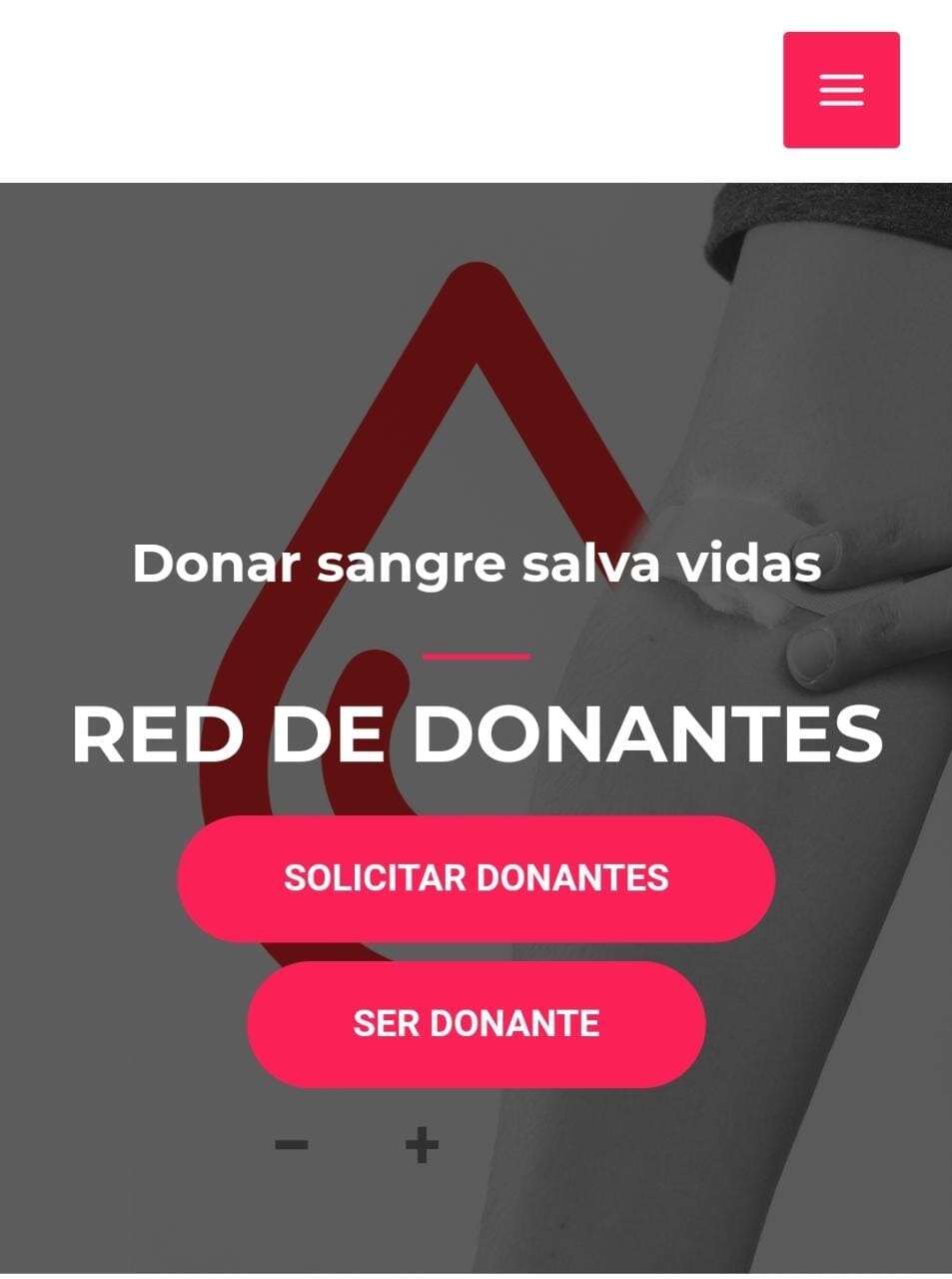The width and height of the screenshot is (952, 1279).
Task: Click the plus icon below SER DONANTE
Action: (x=420, y=1142)
